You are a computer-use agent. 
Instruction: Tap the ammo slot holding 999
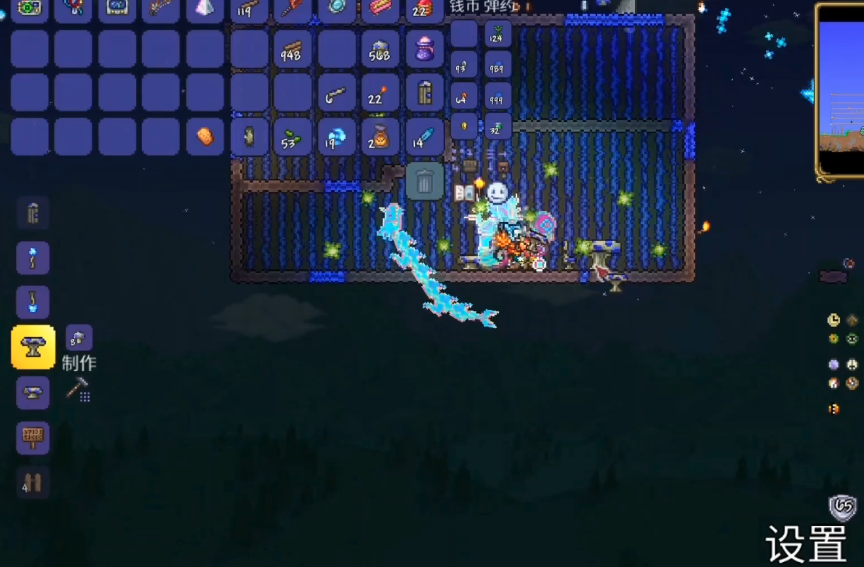[497, 96]
